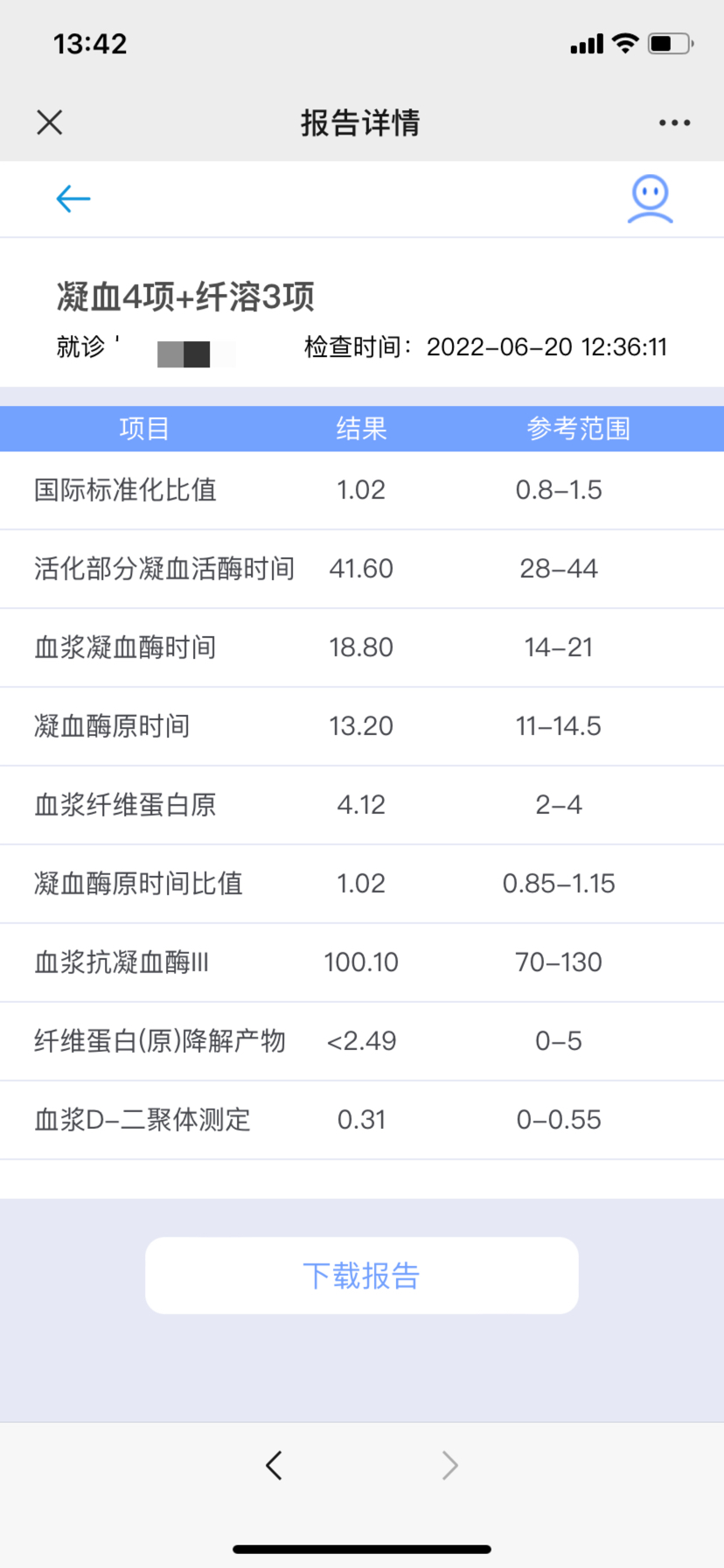Close the report details page
Image resolution: width=724 pixels, height=1568 pixels.
50,122
